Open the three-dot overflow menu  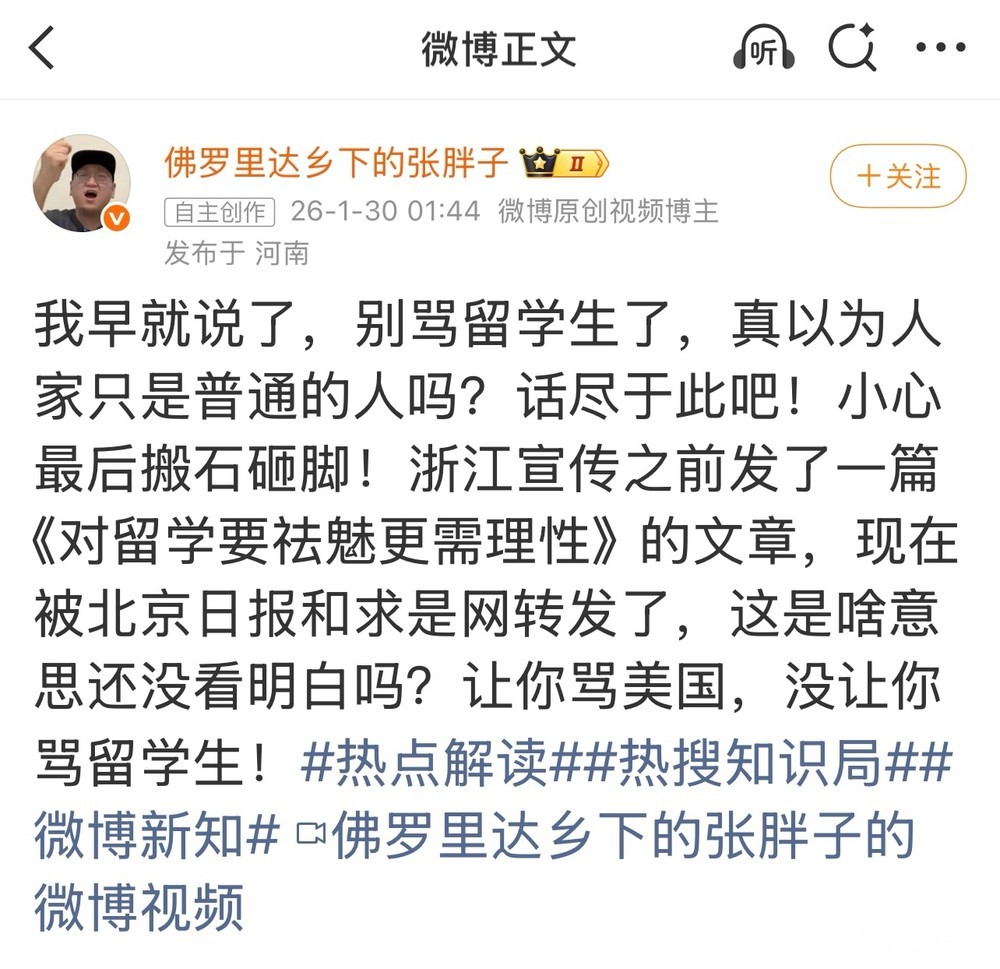click(941, 47)
